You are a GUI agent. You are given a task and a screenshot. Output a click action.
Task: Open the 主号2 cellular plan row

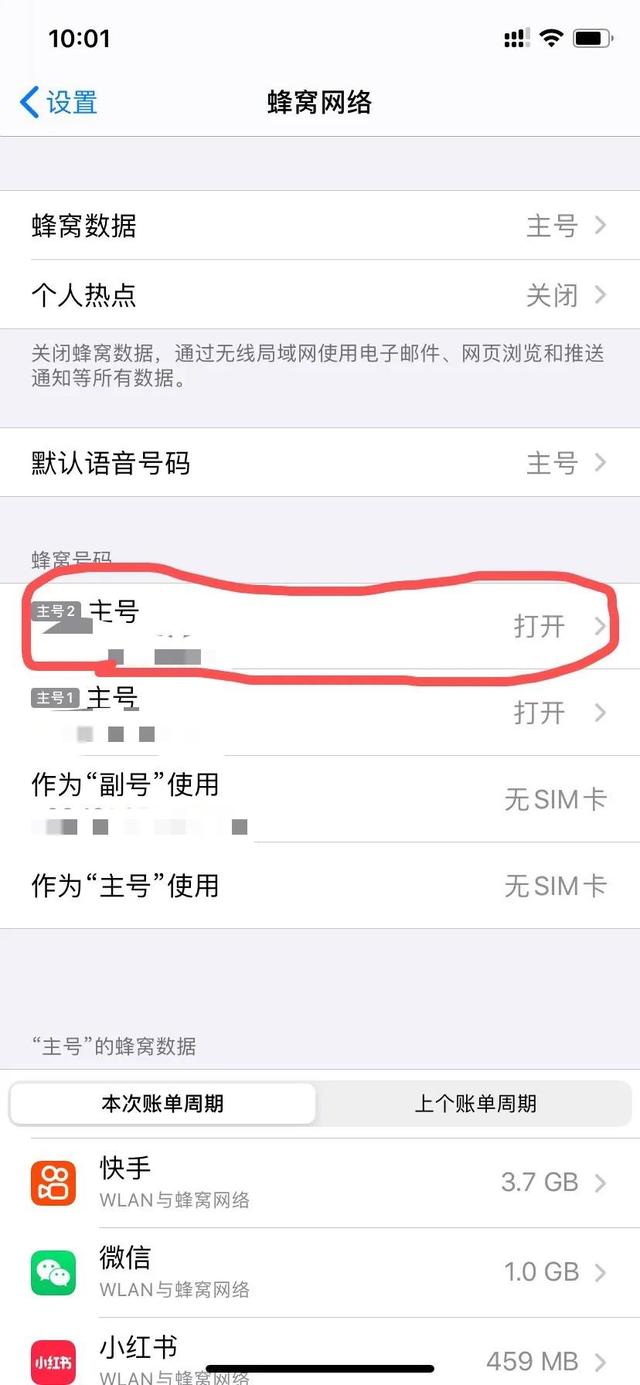tap(320, 627)
